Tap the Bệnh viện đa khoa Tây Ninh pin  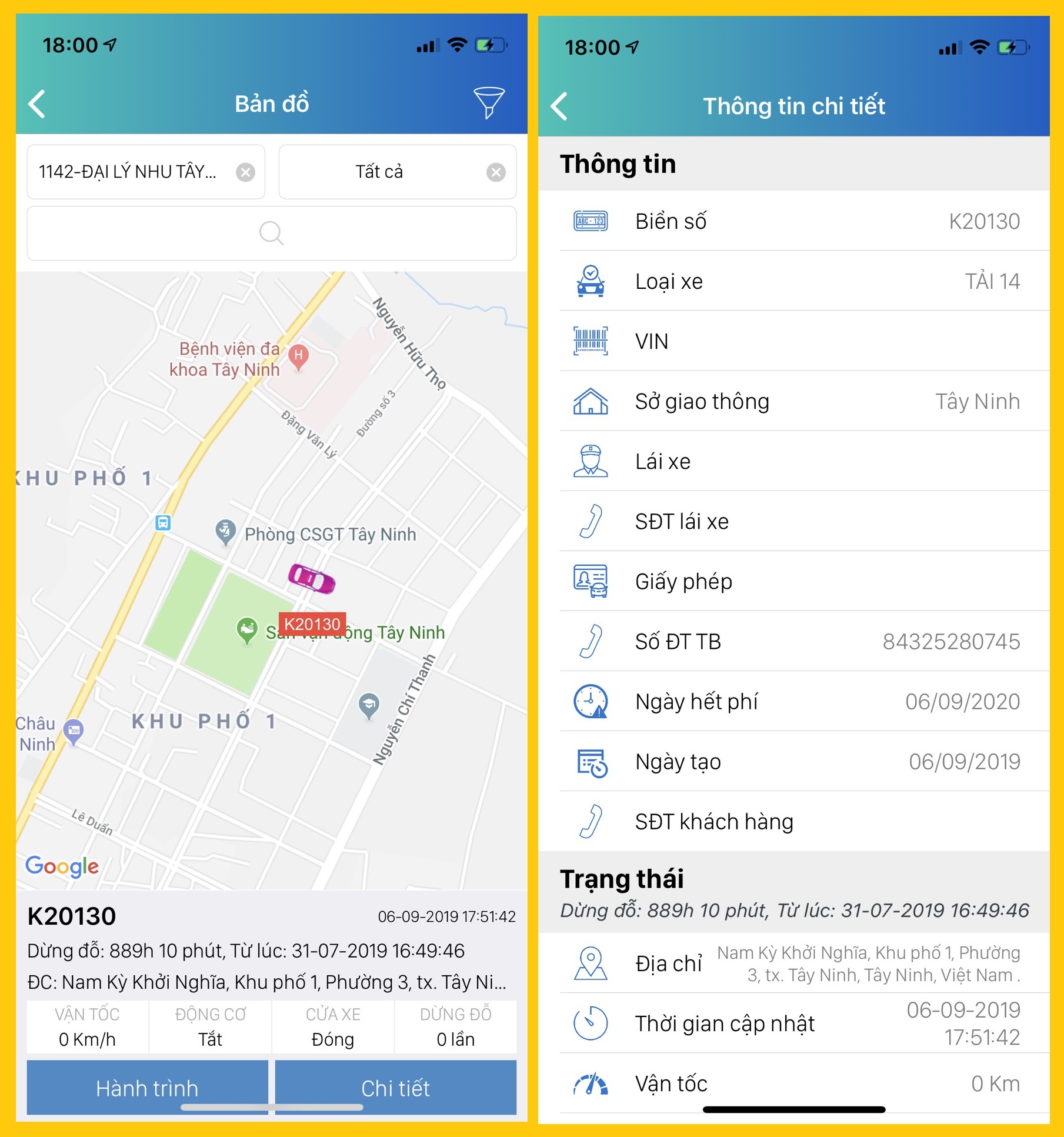coord(299,356)
